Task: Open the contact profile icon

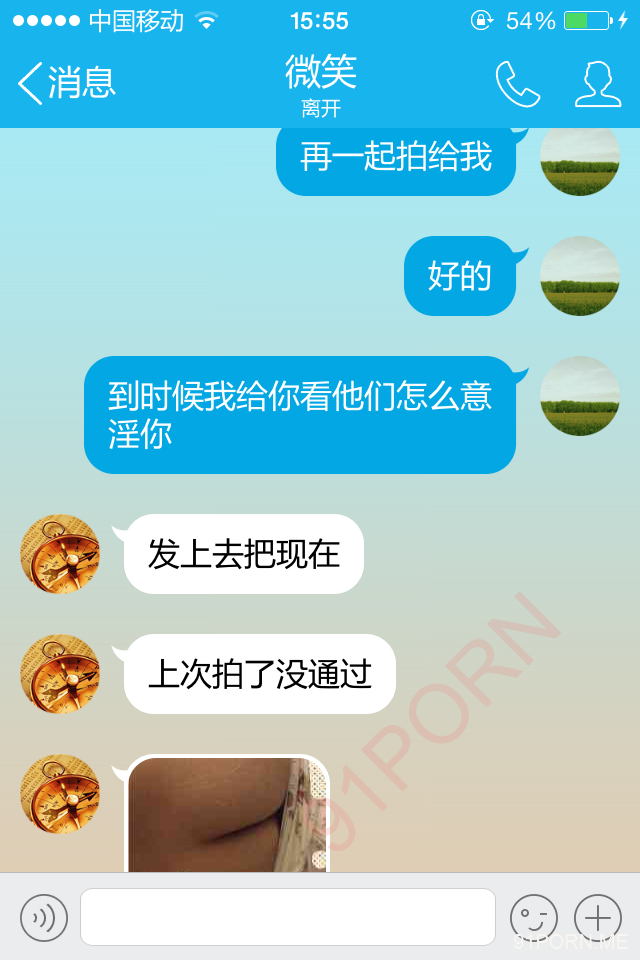Action: [x=598, y=84]
